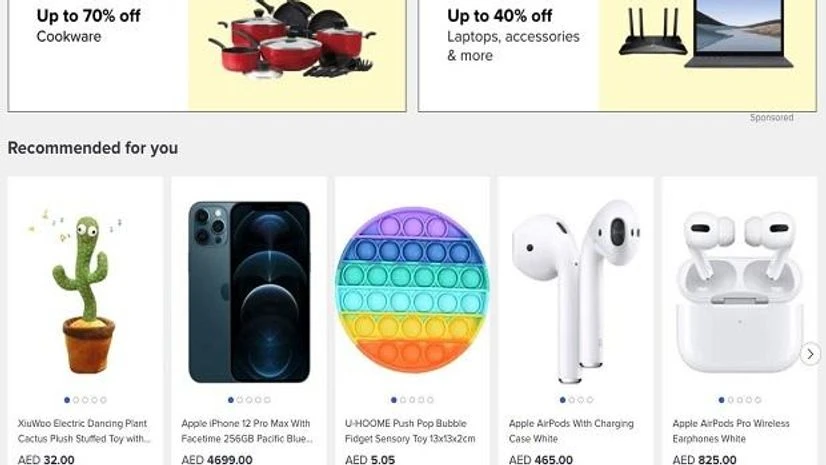The height and width of the screenshot is (465, 826).
Task: Select Apple AirPods With Charging Case card
Action: point(576,290)
